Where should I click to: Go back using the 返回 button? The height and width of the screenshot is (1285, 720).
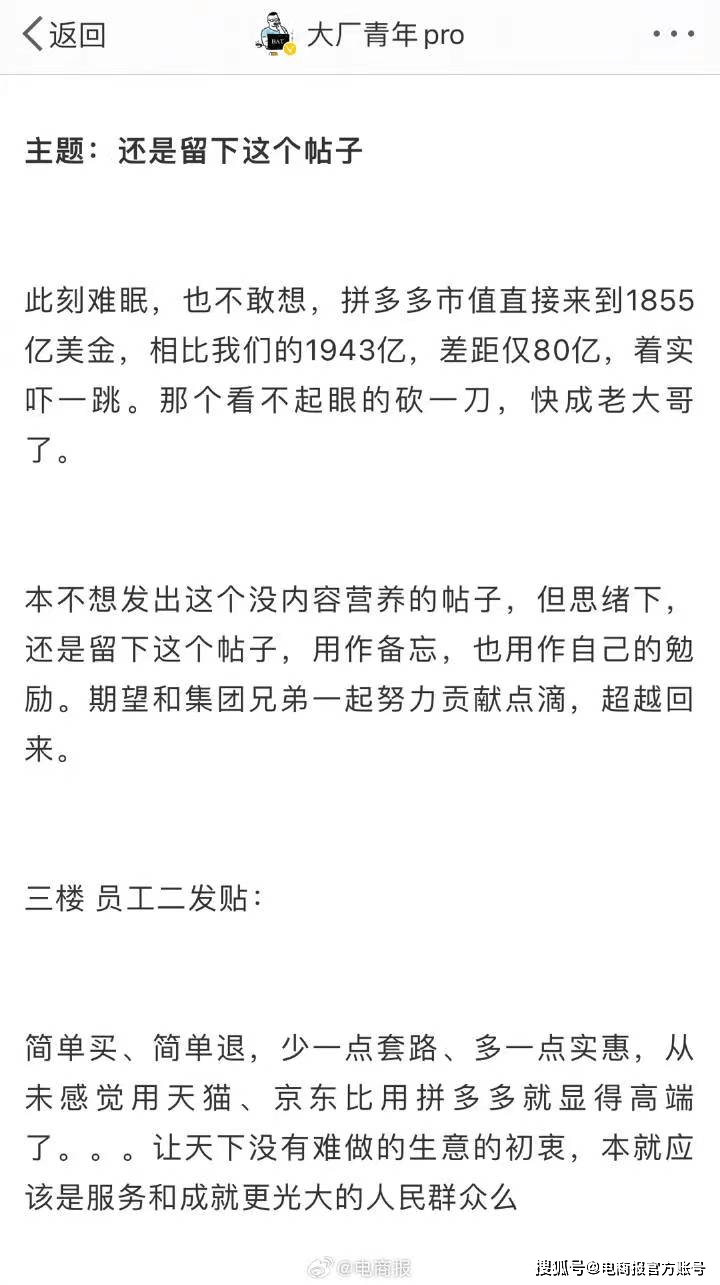[64, 35]
